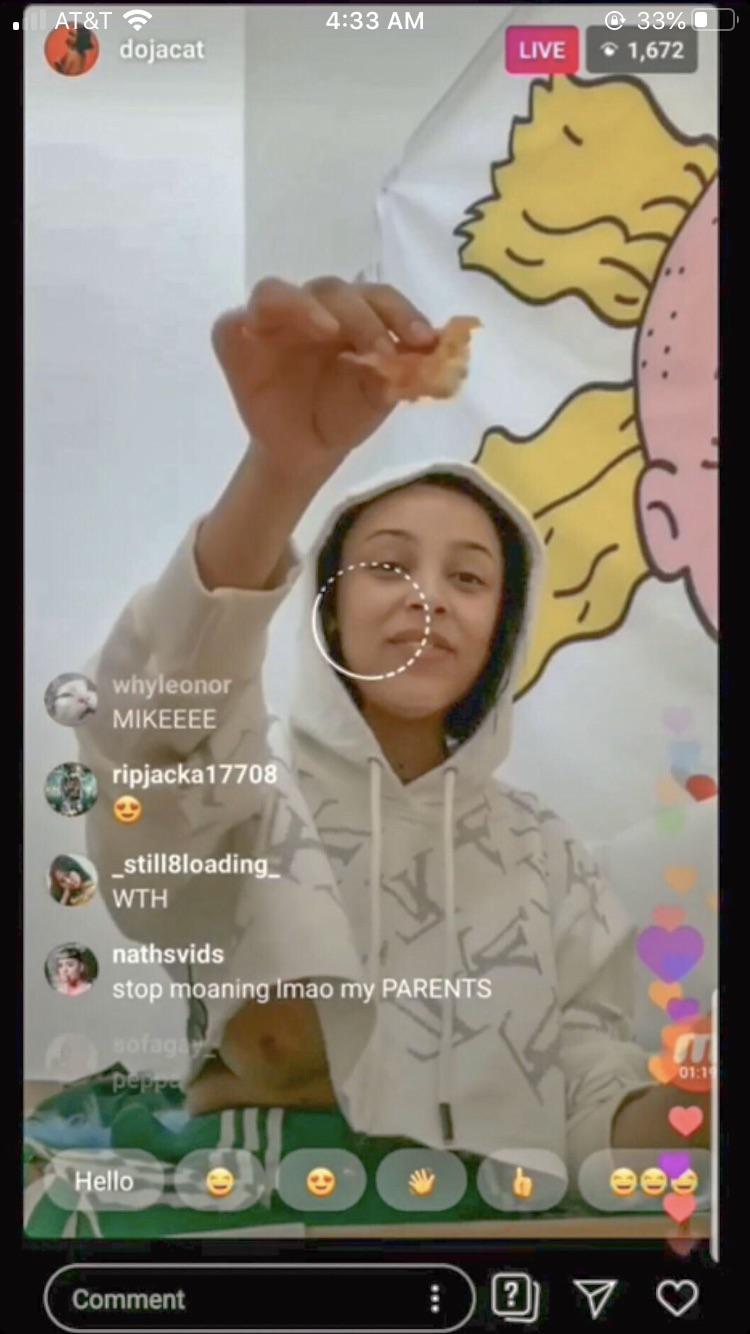
Task: Open whyleonor's commenter profile
Action: click(x=71, y=699)
